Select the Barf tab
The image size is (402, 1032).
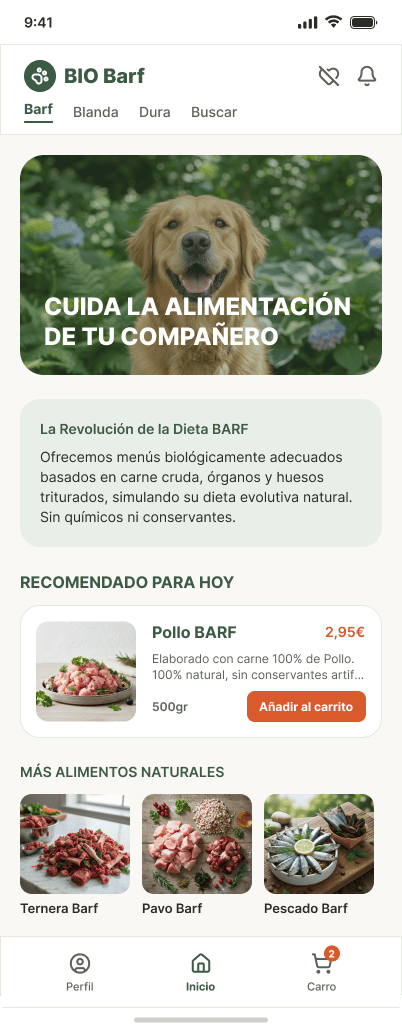38,111
